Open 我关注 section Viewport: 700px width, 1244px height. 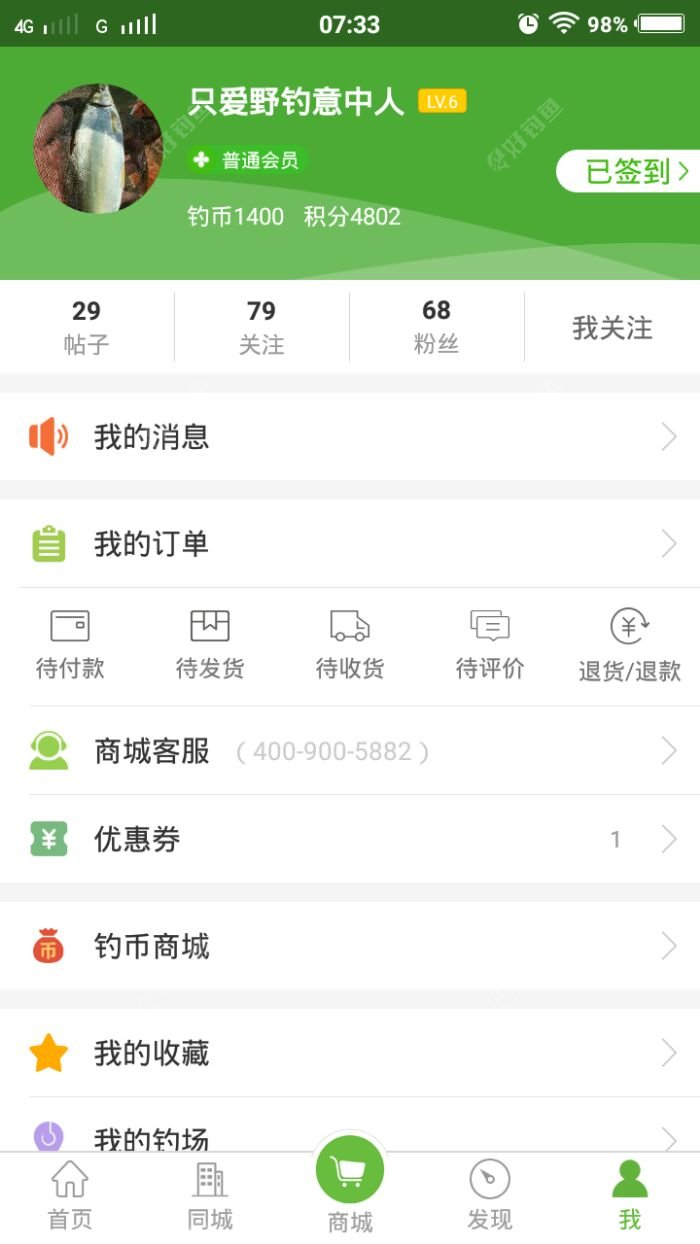612,327
